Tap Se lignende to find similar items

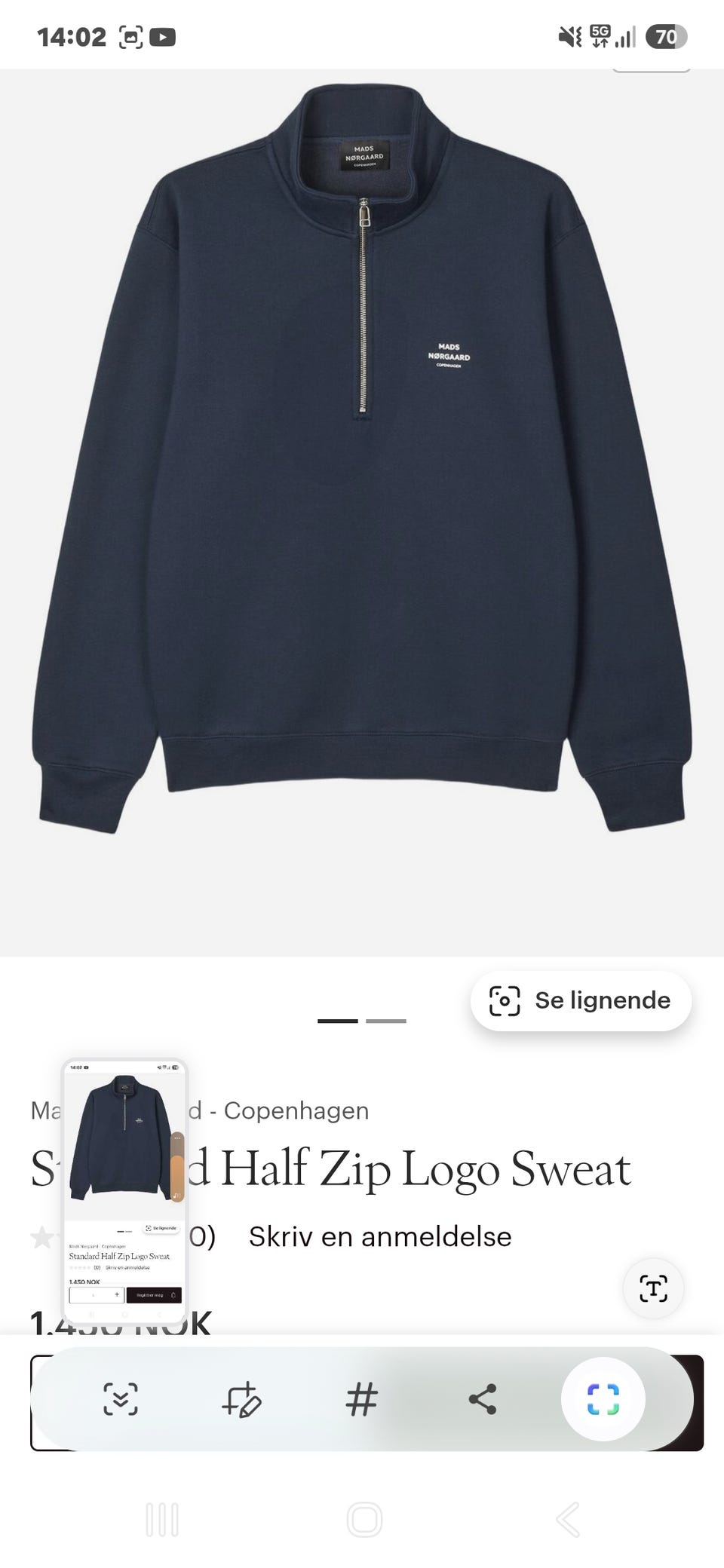581,1000
